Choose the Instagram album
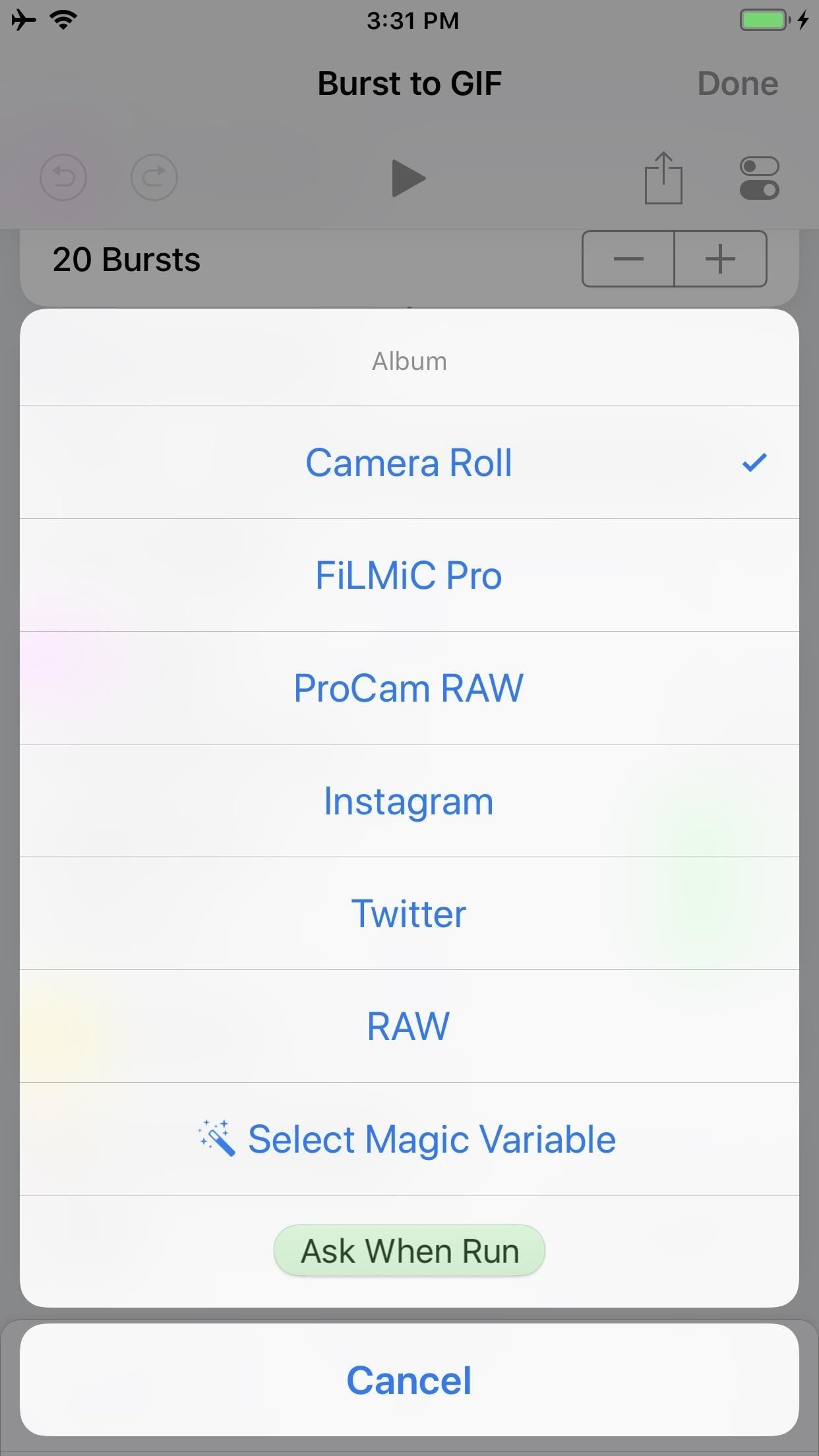Image resolution: width=819 pixels, height=1456 pixels. tap(409, 800)
